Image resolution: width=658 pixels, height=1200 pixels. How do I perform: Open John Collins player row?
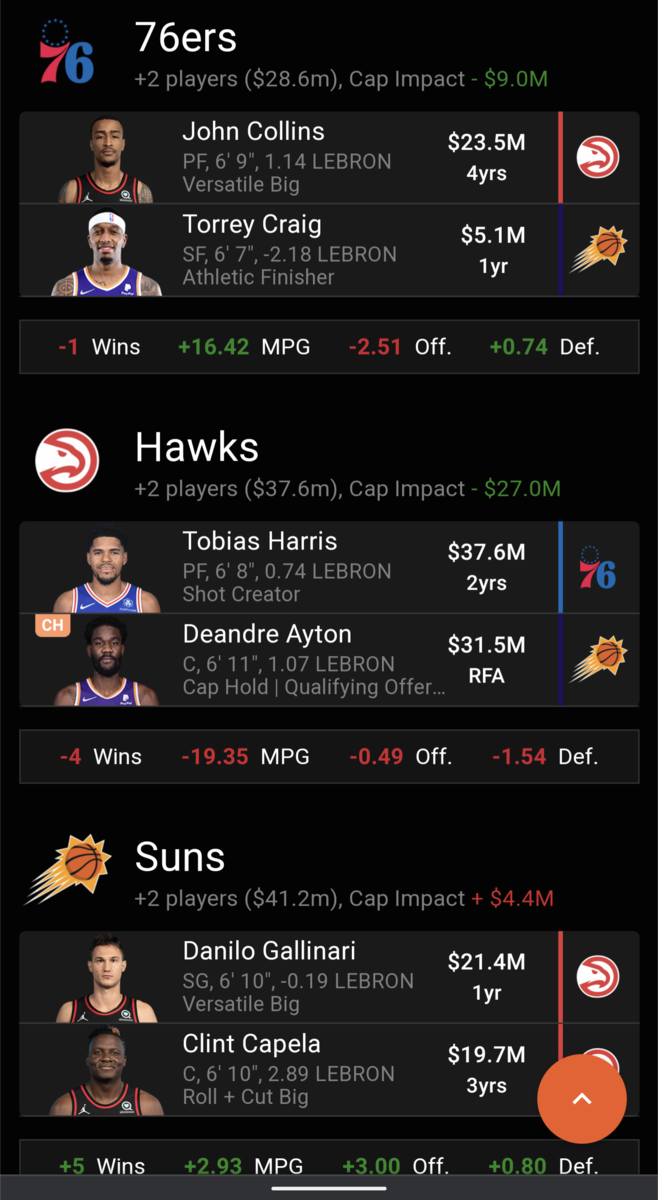[300, 158]
